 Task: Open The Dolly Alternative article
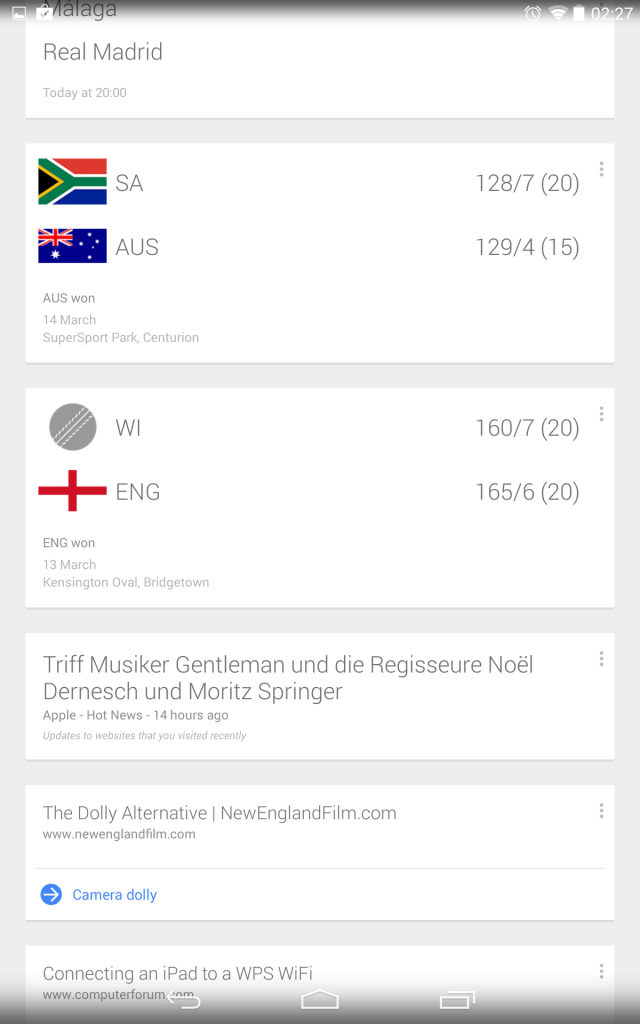pyautogui.click(x=319, y=827)
